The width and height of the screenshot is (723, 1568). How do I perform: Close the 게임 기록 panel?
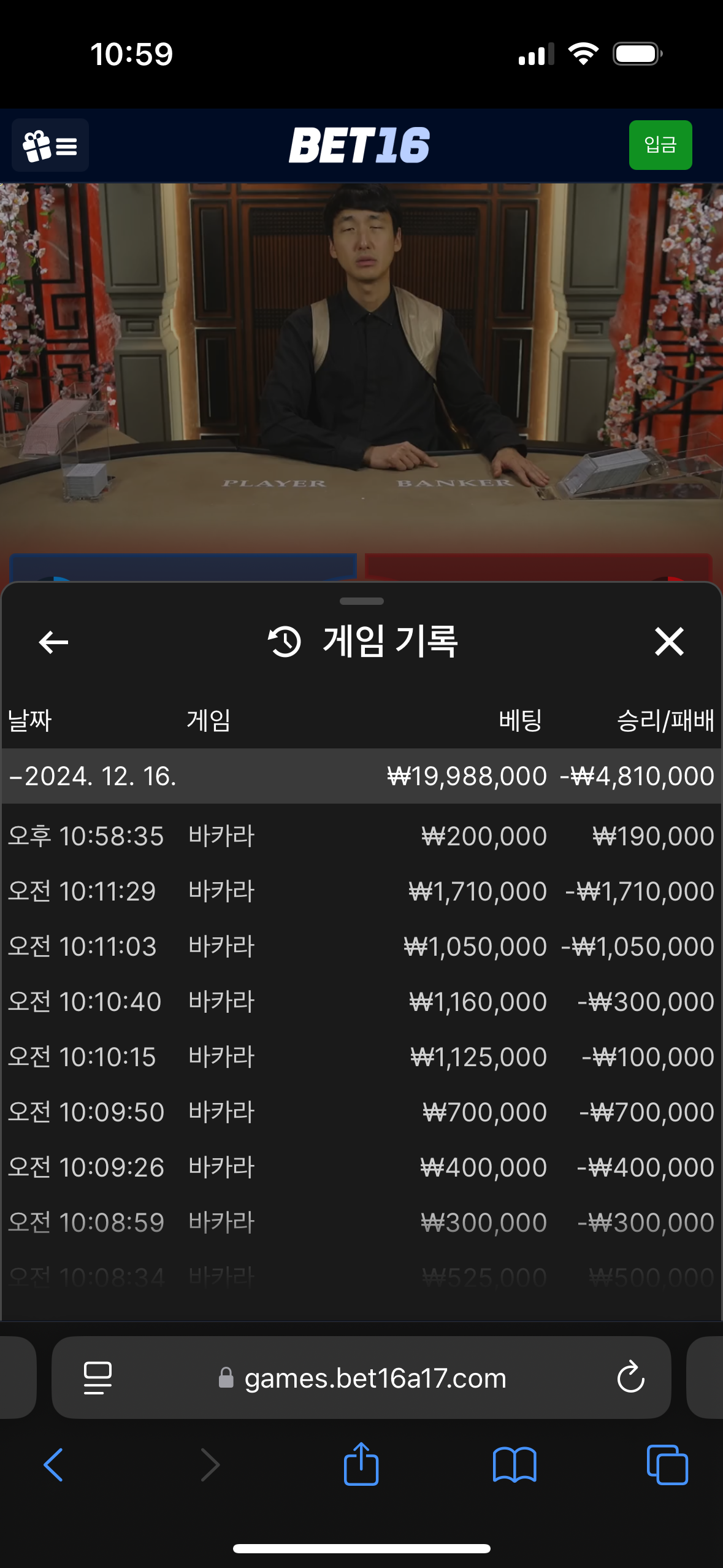(x=668, y=642)
